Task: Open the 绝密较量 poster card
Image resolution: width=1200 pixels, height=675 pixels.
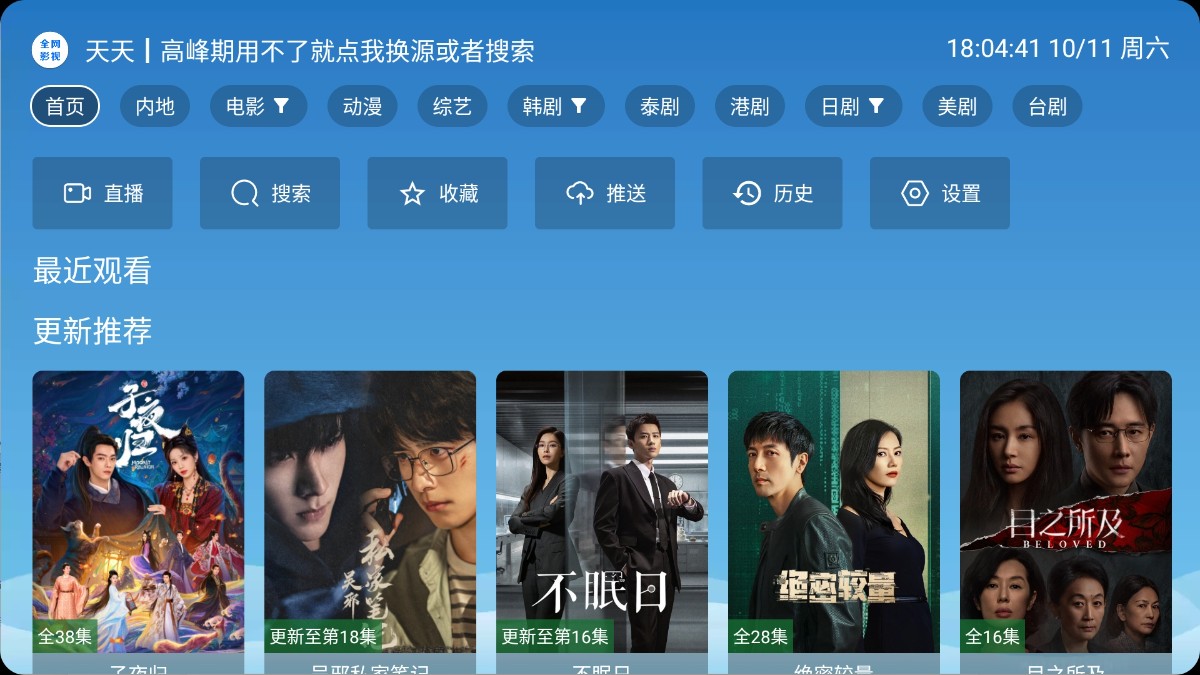Action: (834, 510)
